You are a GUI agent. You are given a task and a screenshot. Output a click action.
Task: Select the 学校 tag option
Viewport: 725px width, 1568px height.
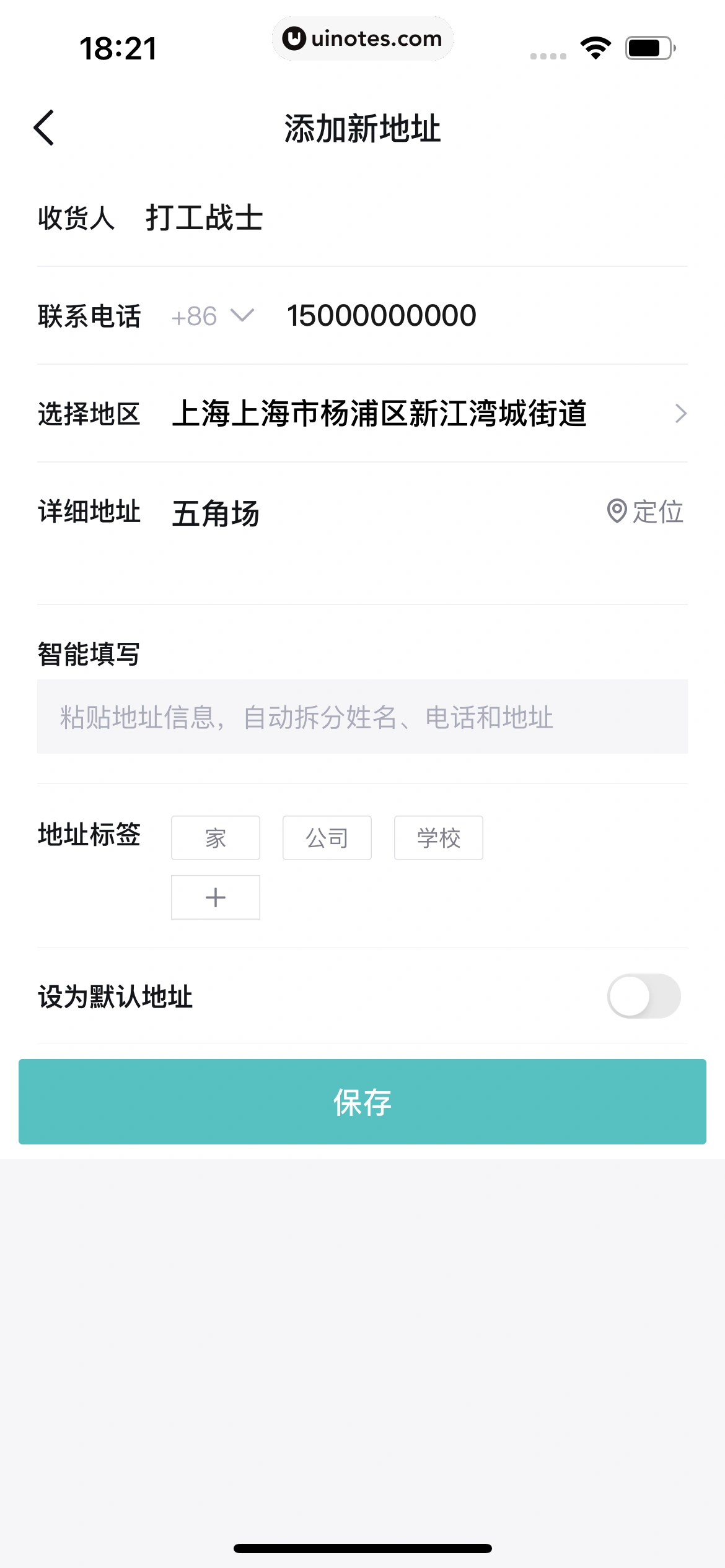pos(438,837)
